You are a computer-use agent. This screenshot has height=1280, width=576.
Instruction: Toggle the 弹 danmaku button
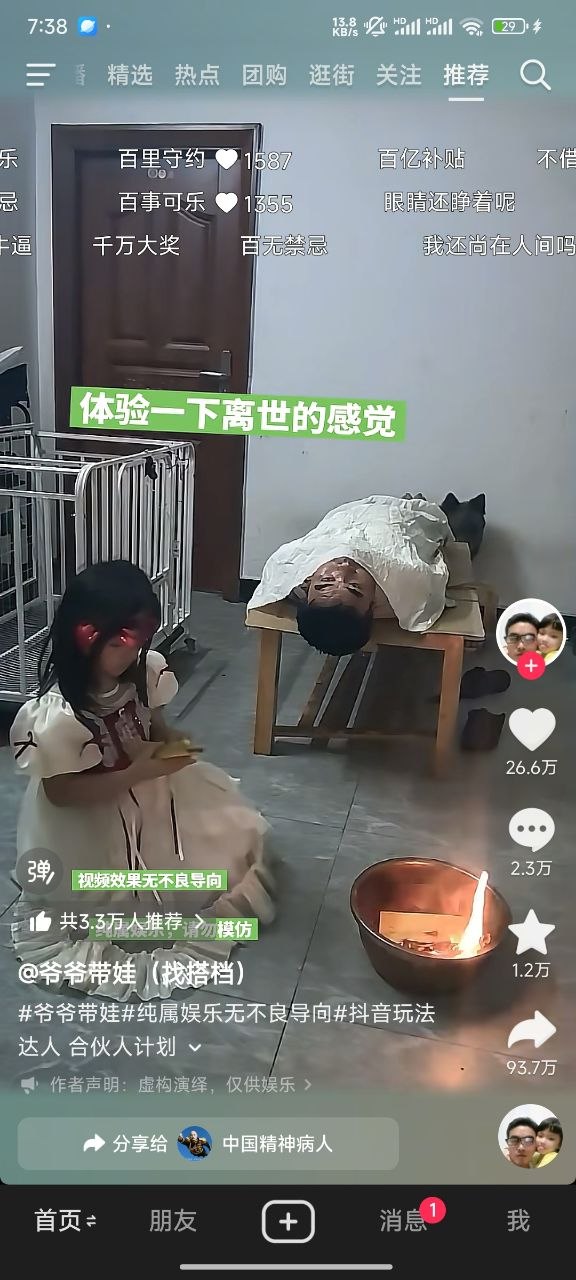(39, 872)
